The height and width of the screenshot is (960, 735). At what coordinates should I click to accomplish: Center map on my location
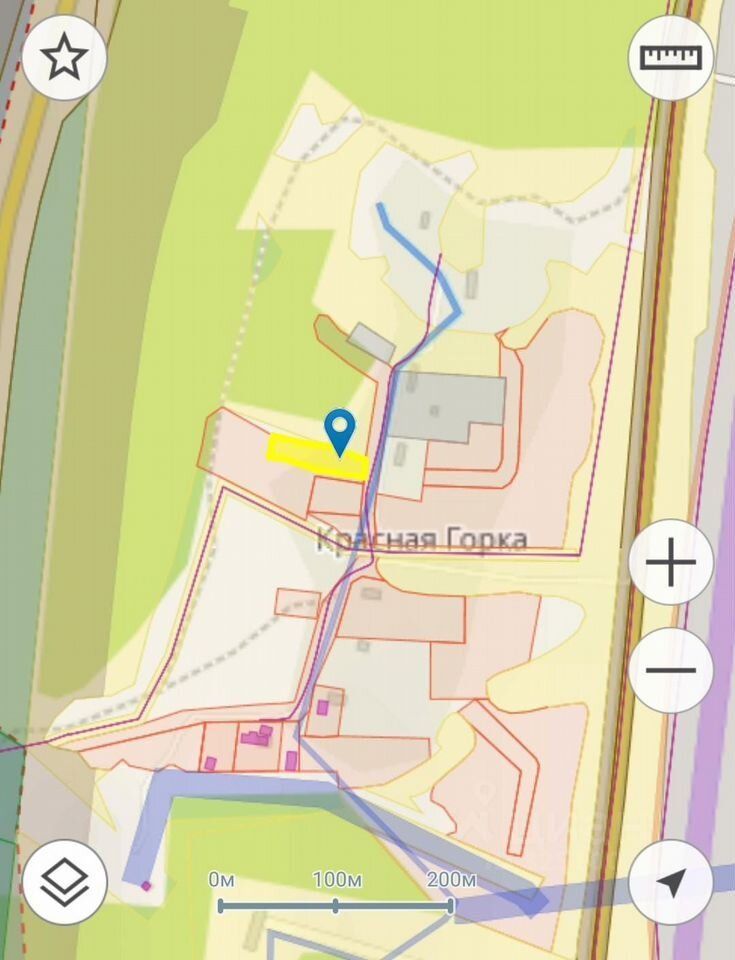[671, 882]
